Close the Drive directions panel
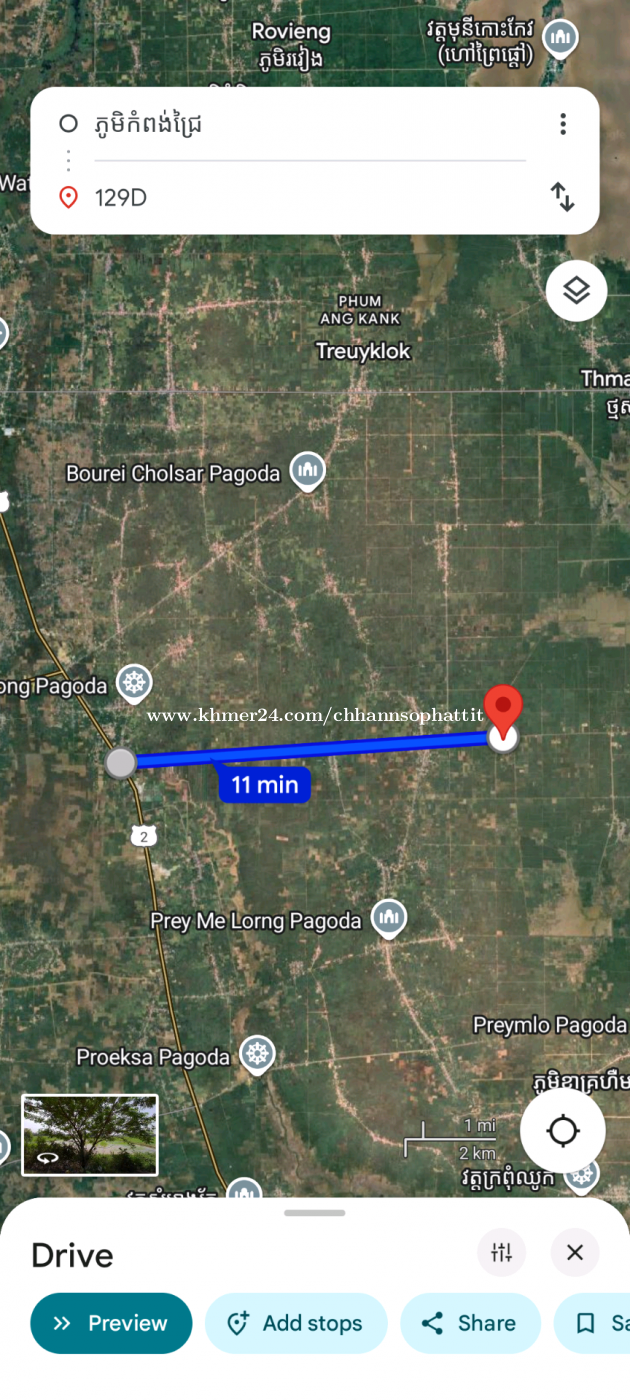630x1400 pixels. point(574,1252)
